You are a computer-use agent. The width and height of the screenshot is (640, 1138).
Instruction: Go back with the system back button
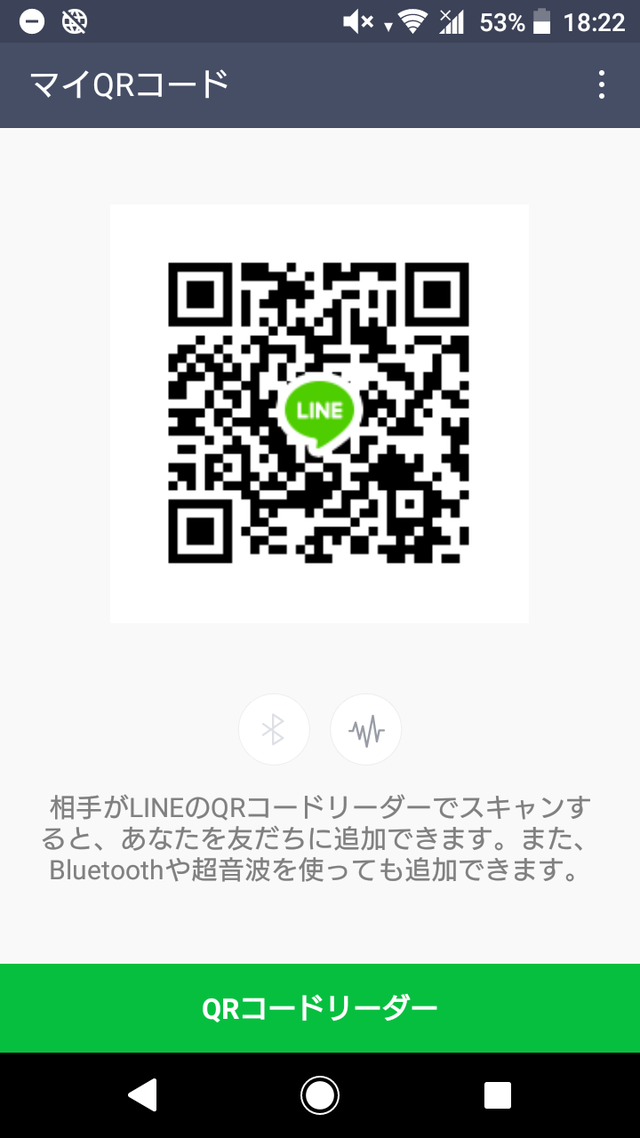click(x=142, y=1095)
